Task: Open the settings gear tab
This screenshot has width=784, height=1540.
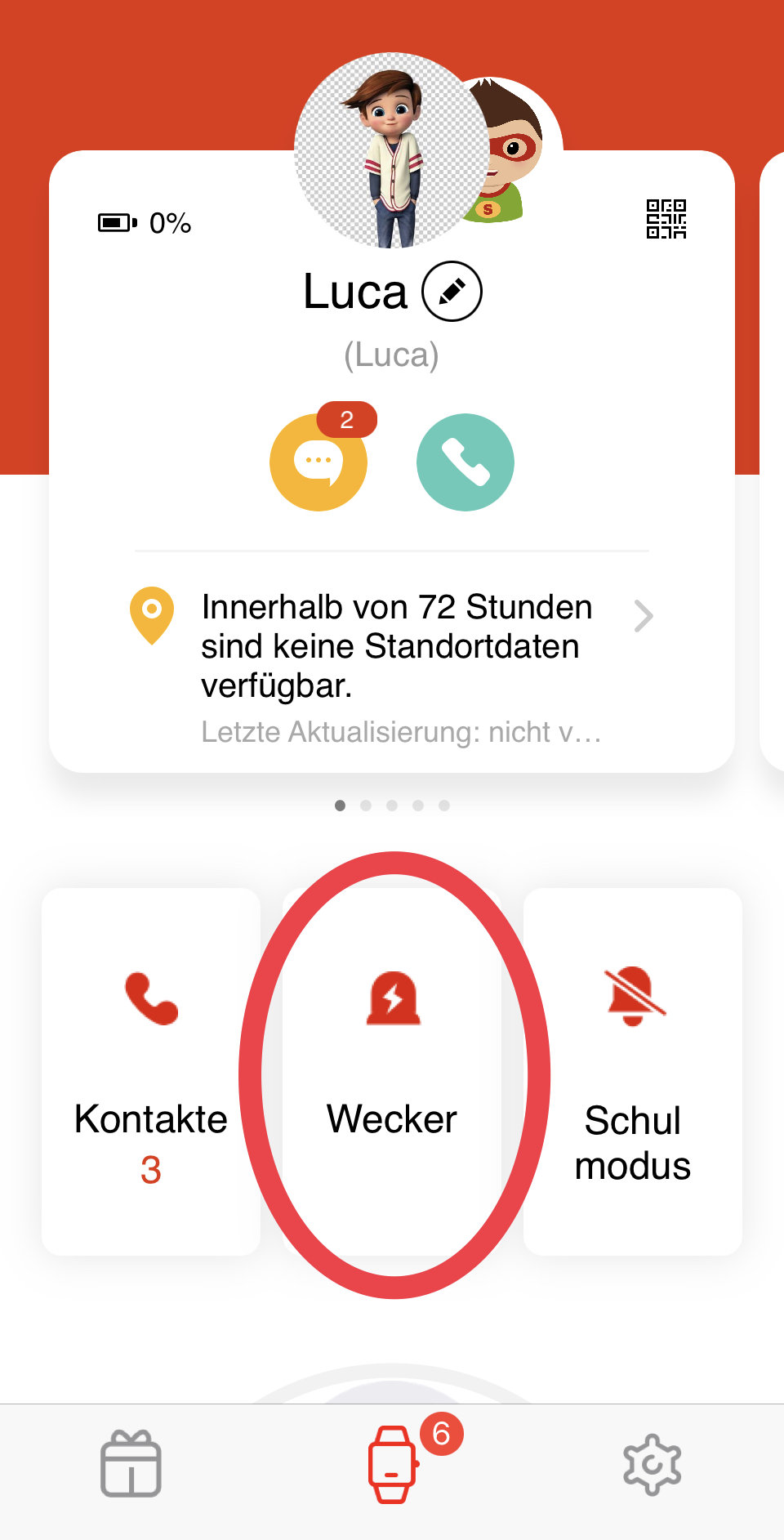Action: coord(652,1464)
